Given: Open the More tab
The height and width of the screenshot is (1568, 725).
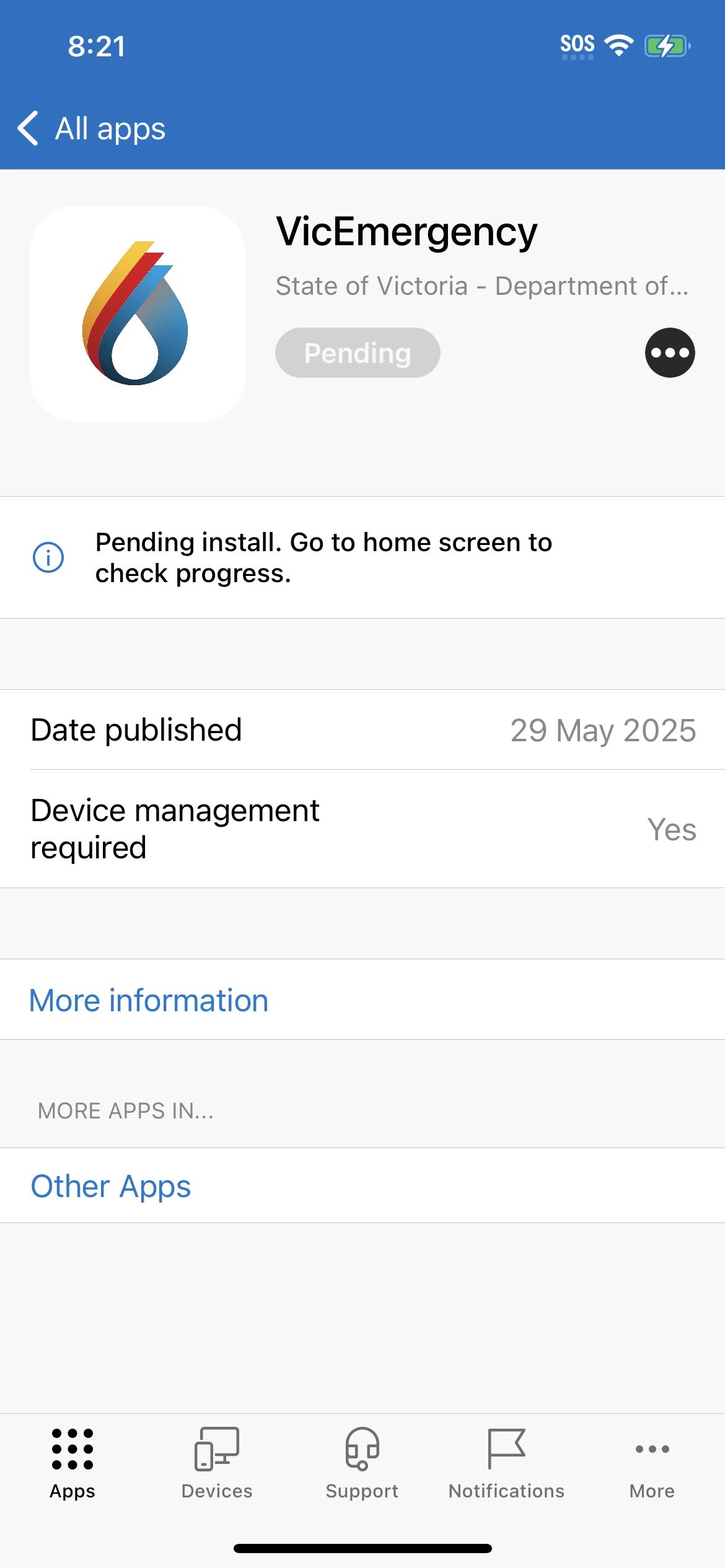Looking at the screenshot, I should (652, 1463).
